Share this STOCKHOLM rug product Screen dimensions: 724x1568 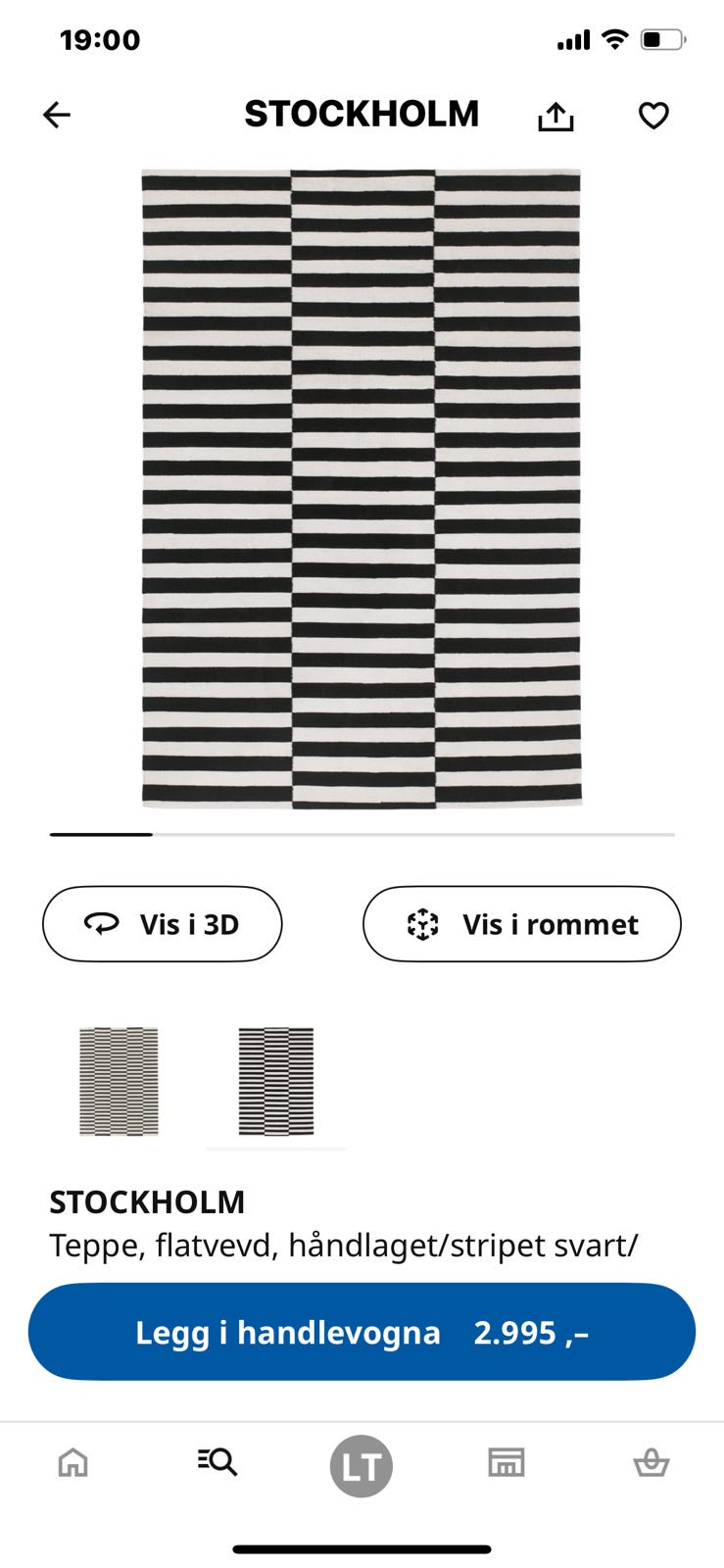point(555,115)
